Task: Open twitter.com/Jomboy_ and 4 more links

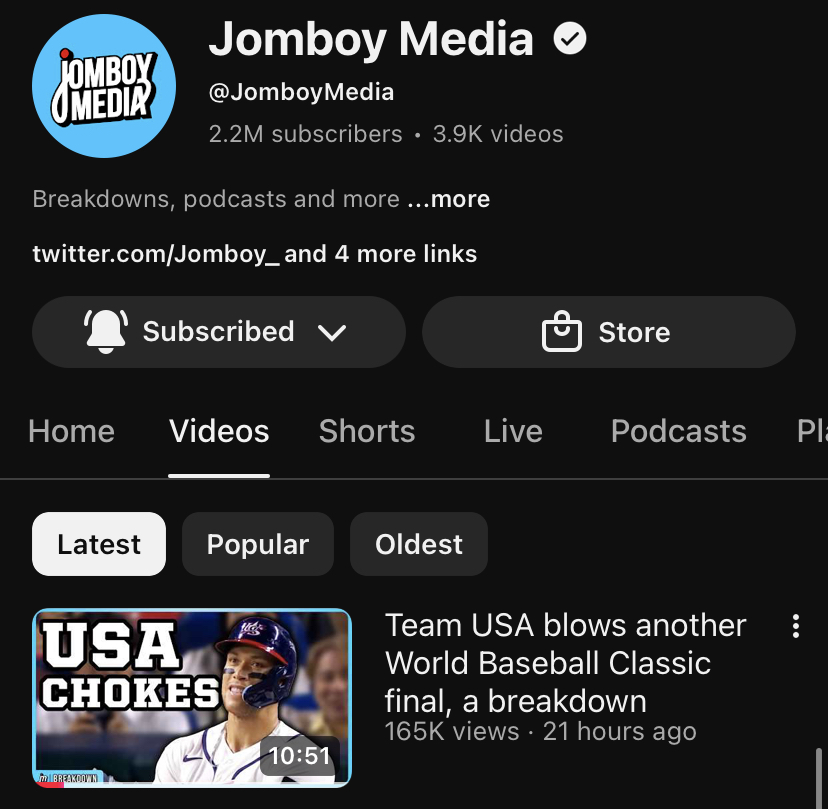Action: 254,253
